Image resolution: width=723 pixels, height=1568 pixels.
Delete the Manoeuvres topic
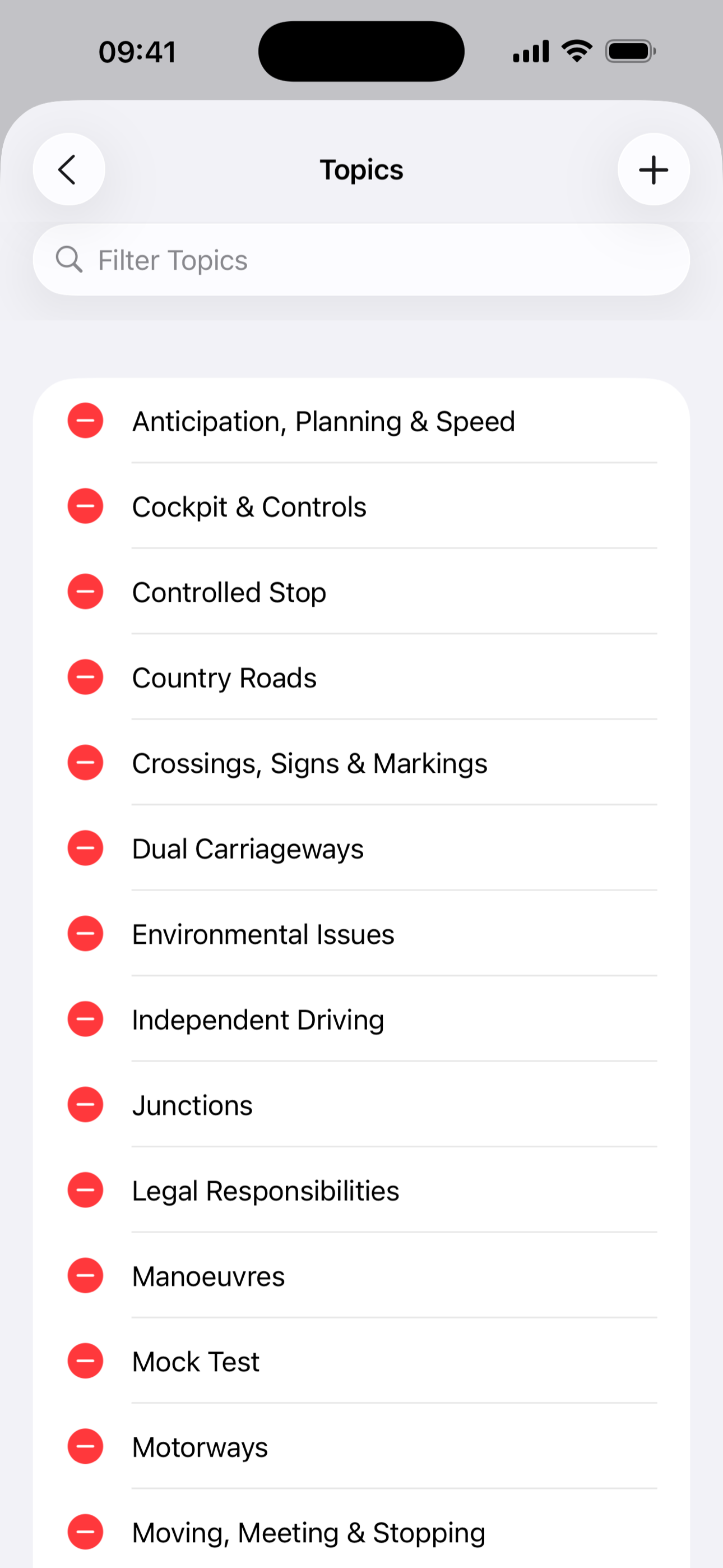click(x=85, y=1276)
